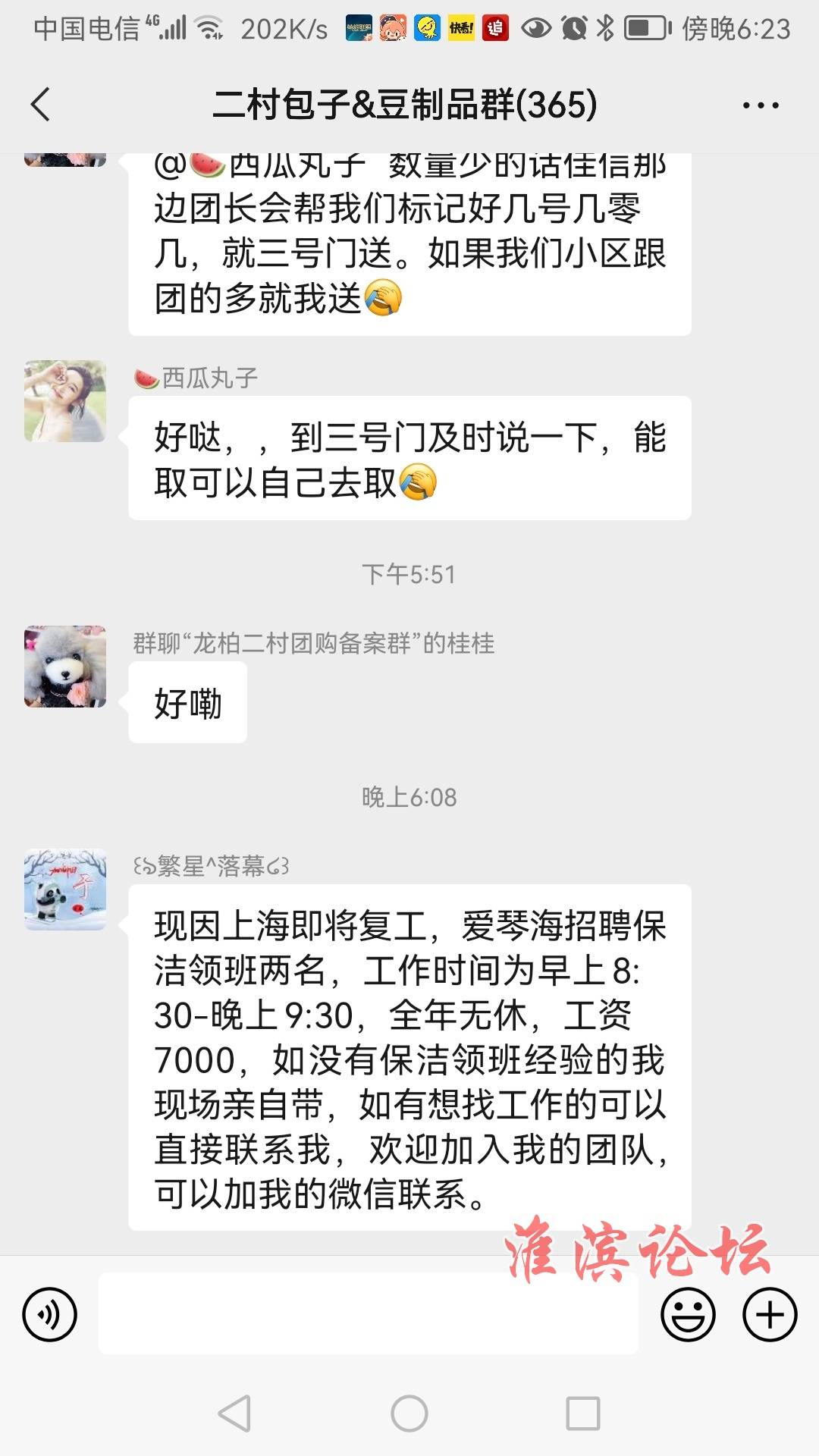Screen dimensions: 819x1456
Task: Open 西瓜丸子's profile avatar
Action: point(65,401)
